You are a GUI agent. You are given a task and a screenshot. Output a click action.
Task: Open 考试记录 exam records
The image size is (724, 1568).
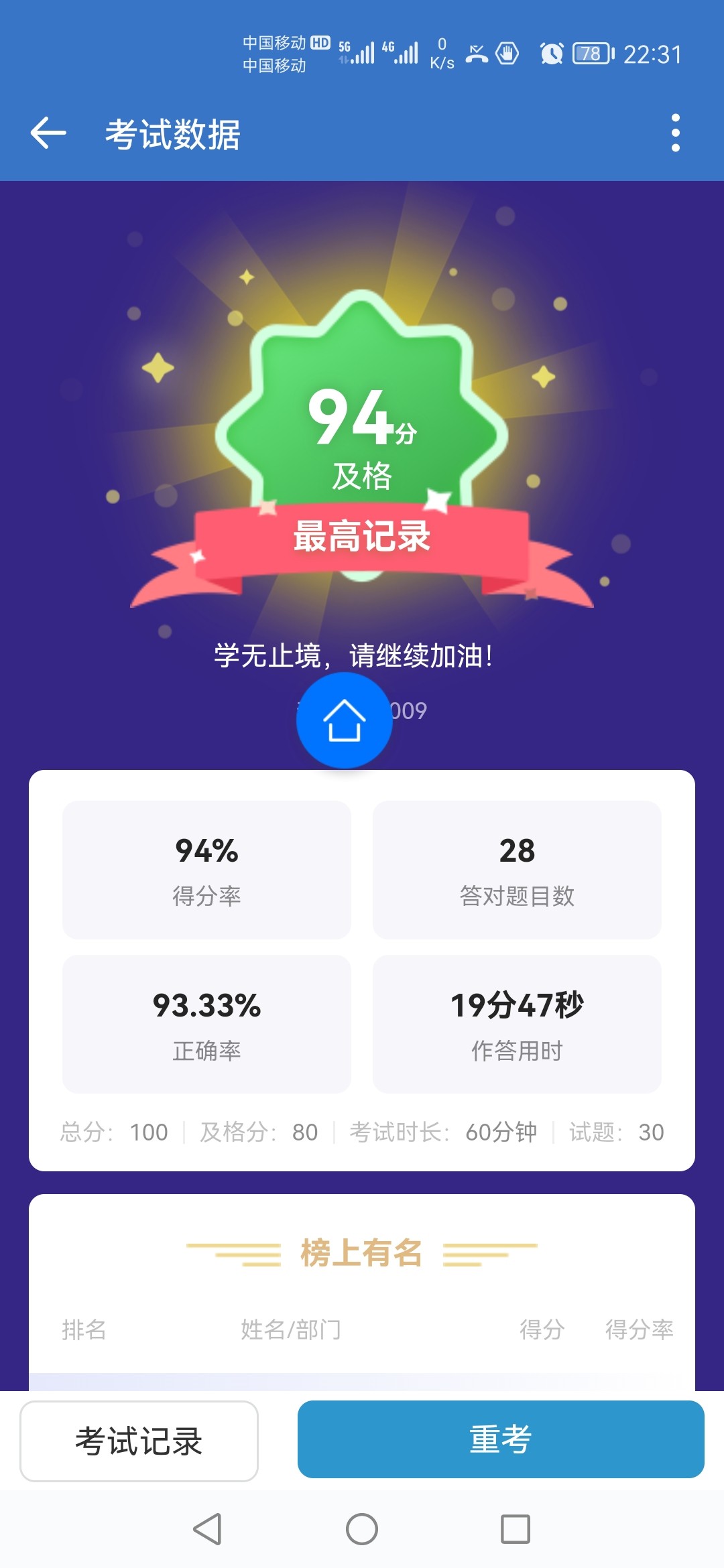139,1441
